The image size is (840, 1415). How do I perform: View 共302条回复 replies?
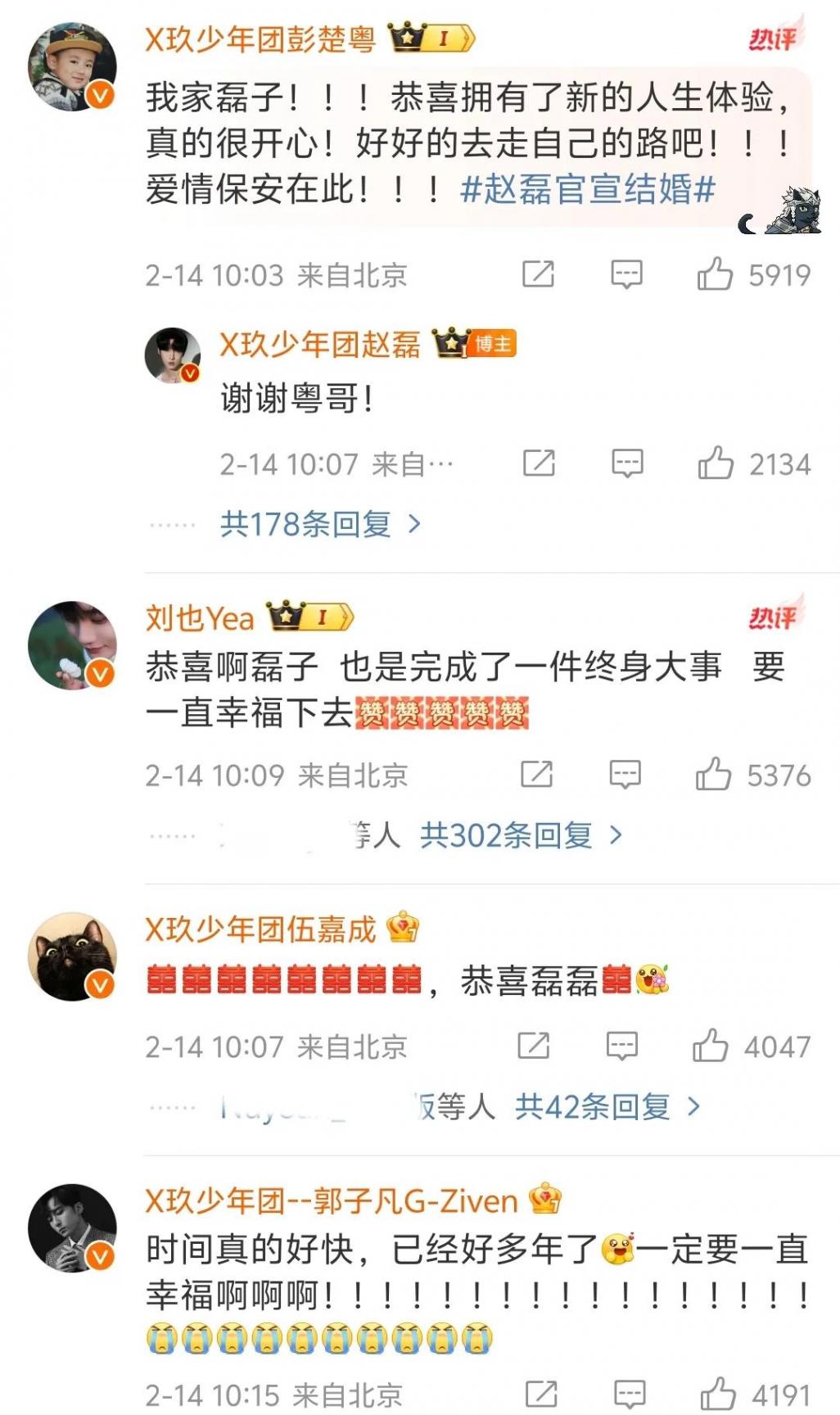click(x=520, y=835)
